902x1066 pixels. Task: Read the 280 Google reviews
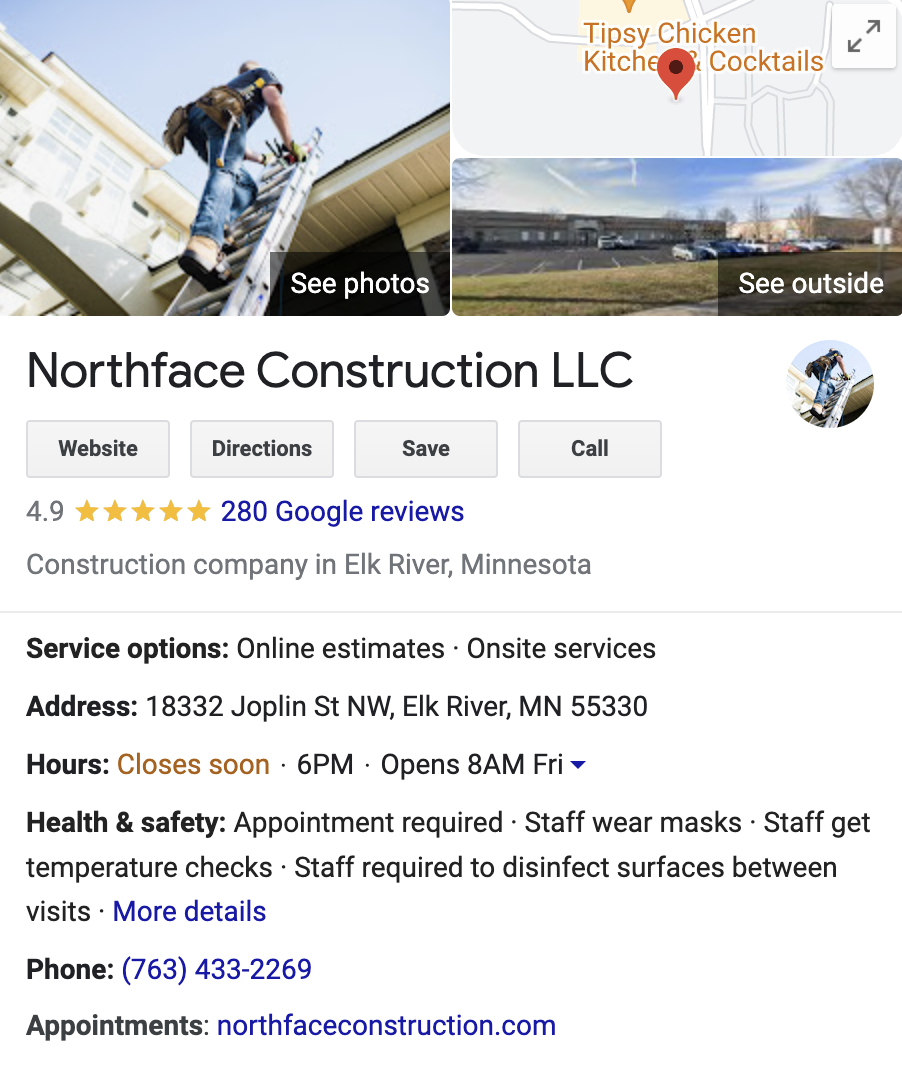point(342,512)
